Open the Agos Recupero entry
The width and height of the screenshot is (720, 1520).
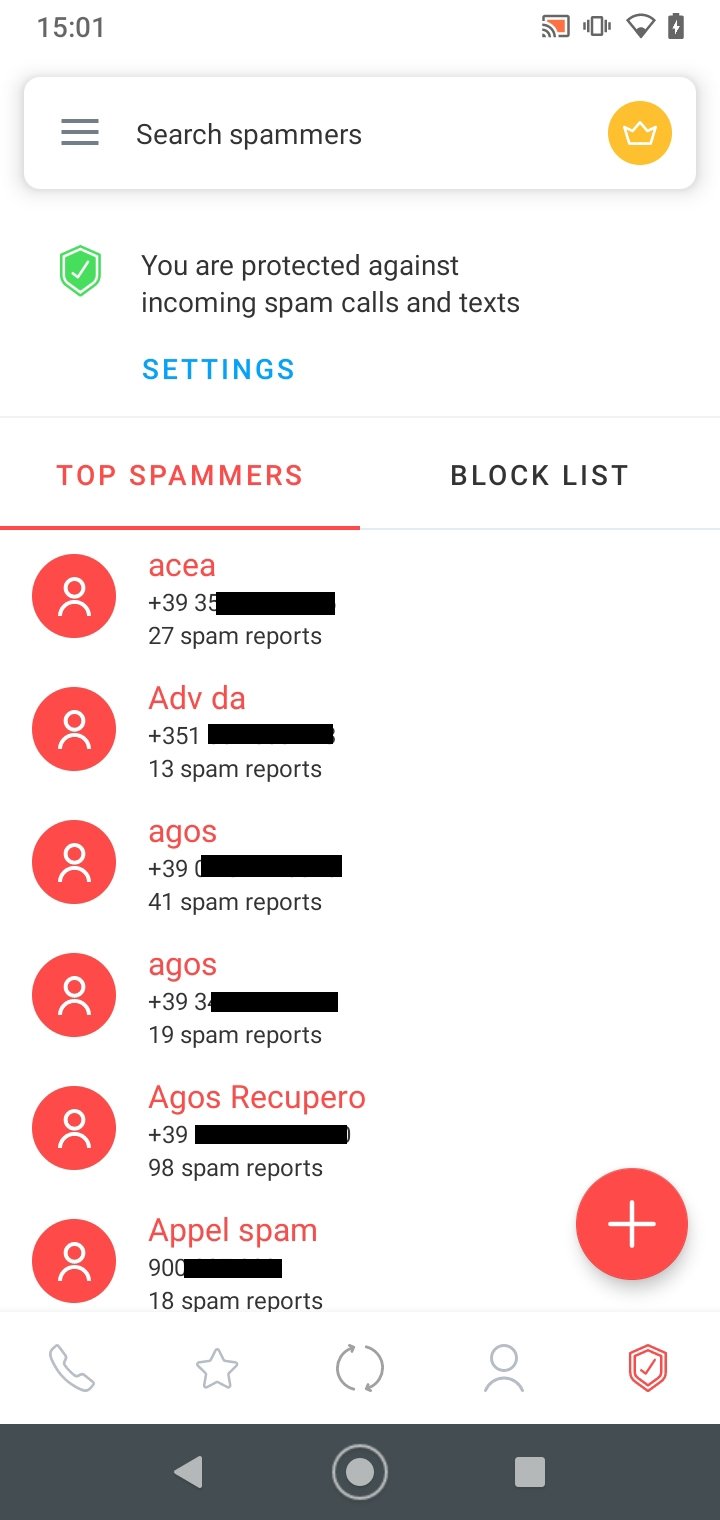pos(360,1129)
